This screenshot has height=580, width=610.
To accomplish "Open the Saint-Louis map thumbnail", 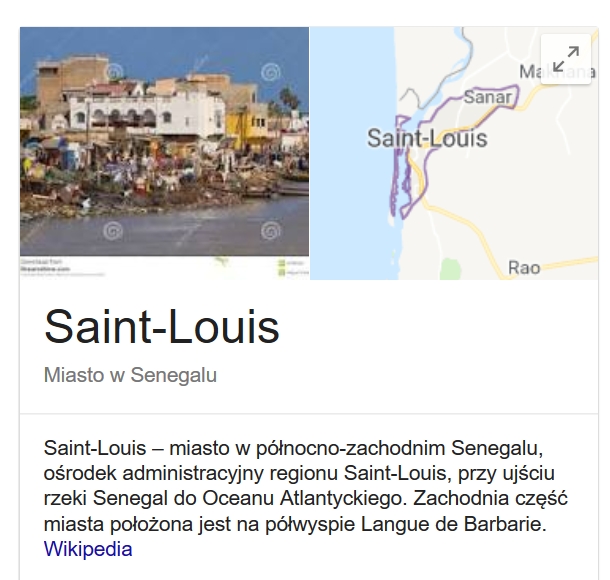I will click(440, 180).
